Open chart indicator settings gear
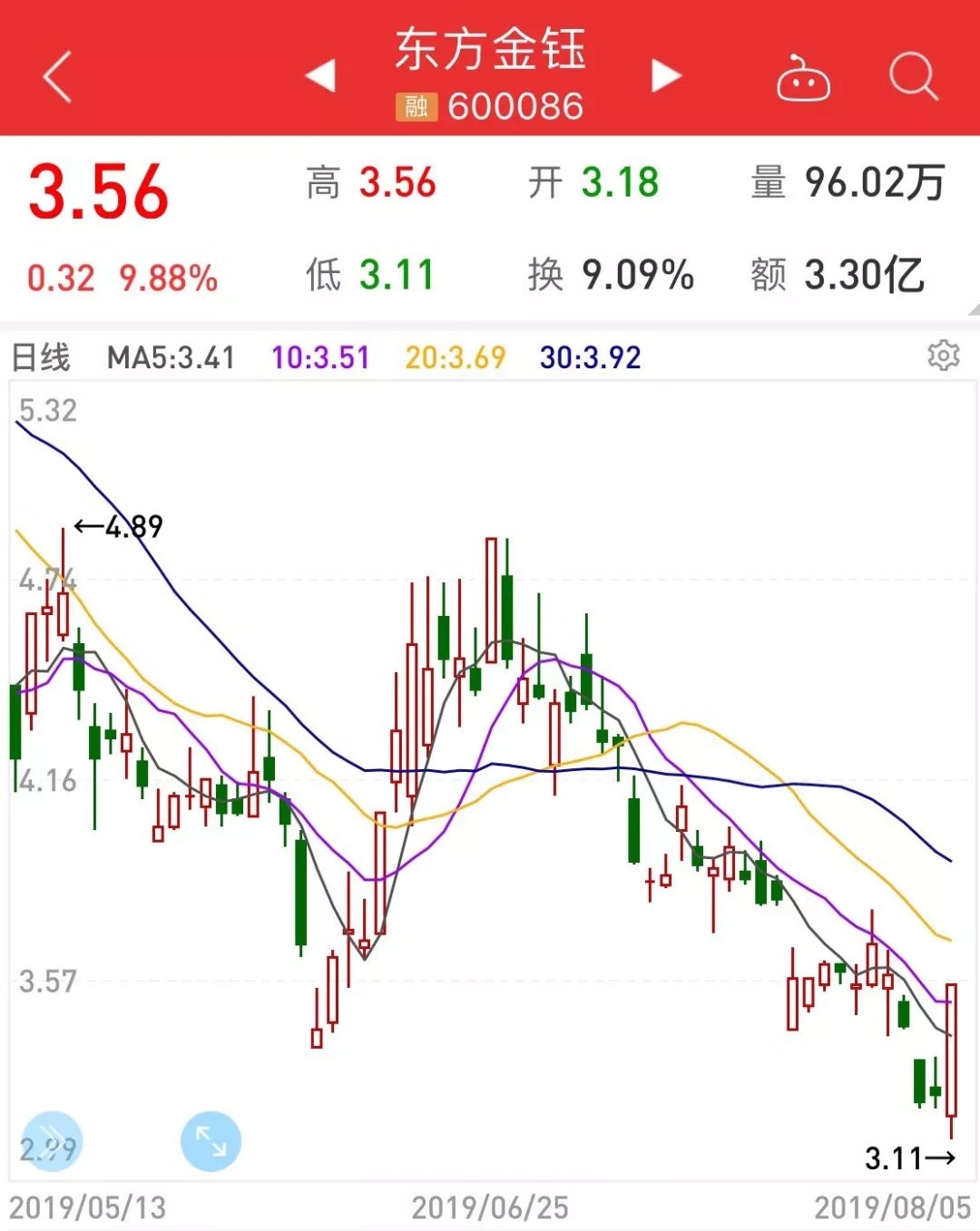 coord(943,355)
